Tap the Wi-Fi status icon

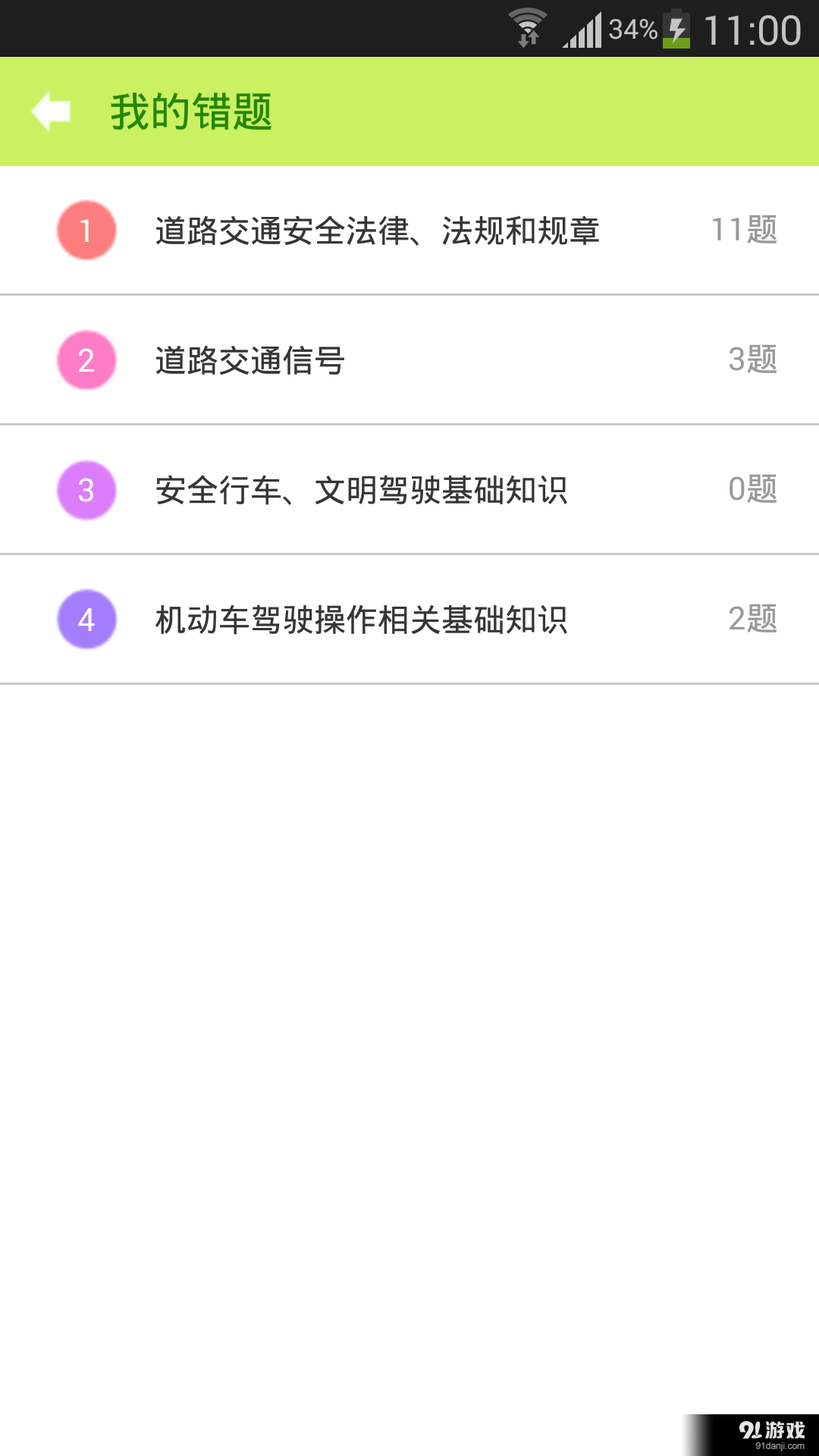[x=529, y=25]
